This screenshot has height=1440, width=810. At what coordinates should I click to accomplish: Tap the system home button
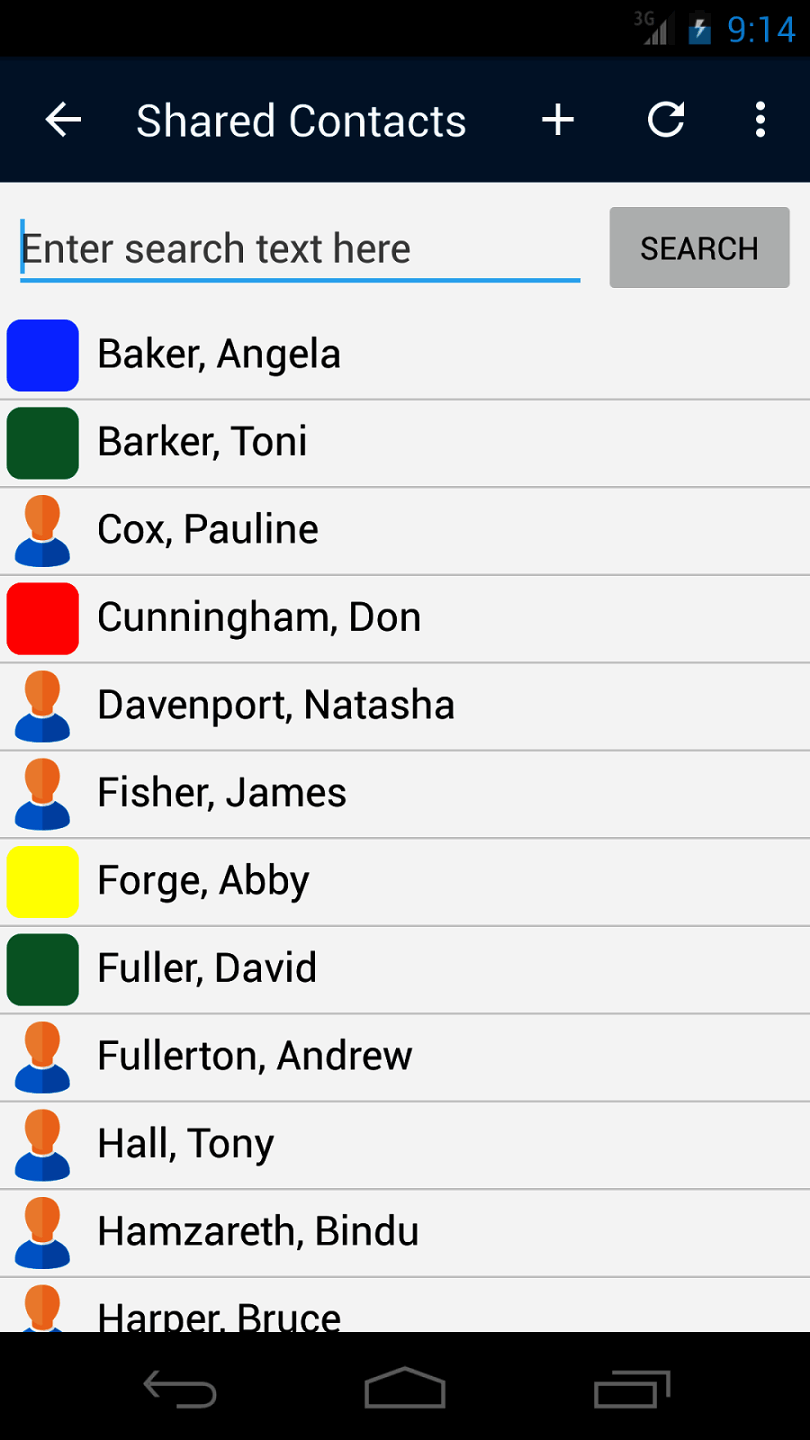tap(405, 1388)
